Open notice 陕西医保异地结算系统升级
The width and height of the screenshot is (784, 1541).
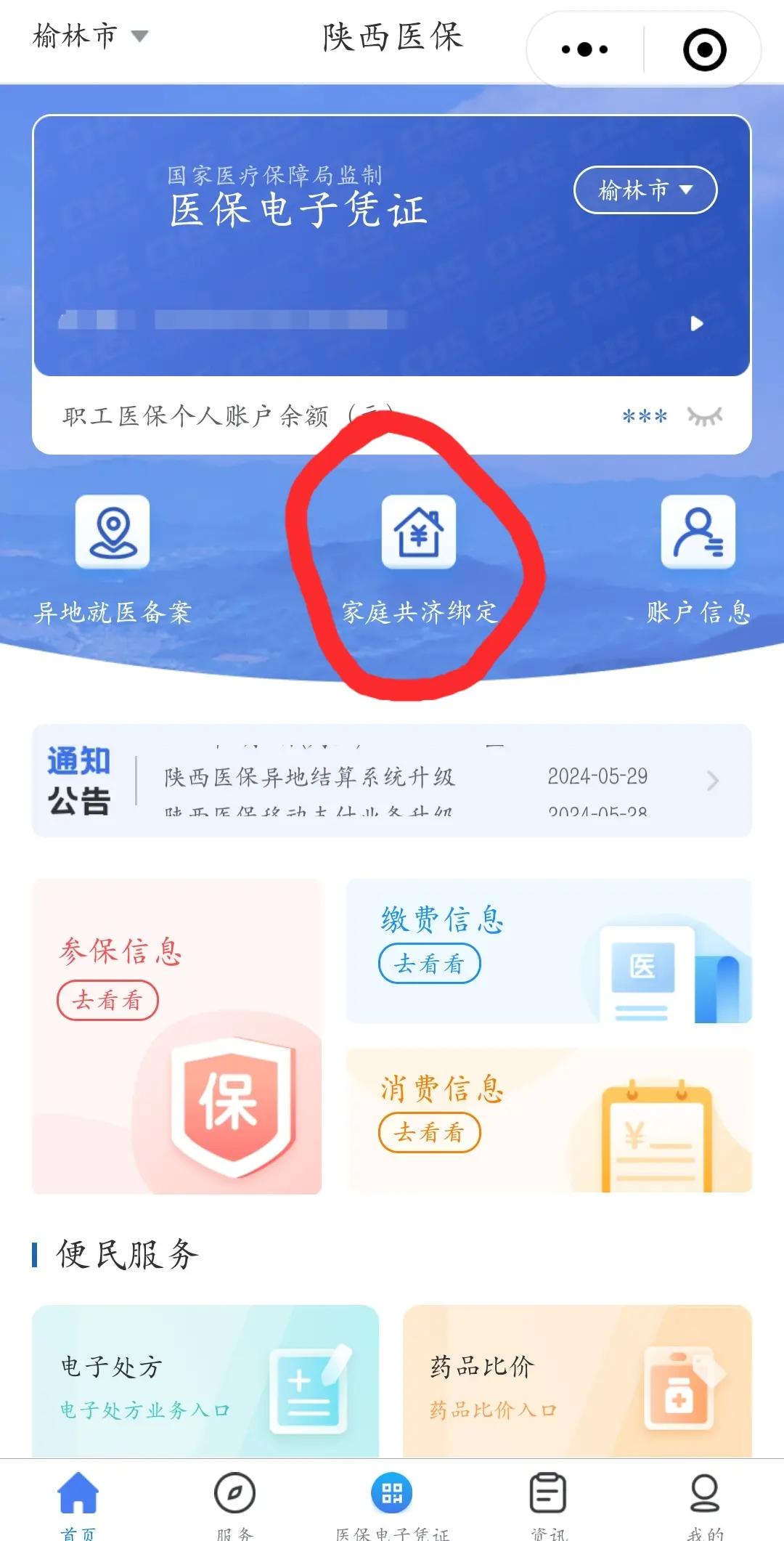coord(309,775)
